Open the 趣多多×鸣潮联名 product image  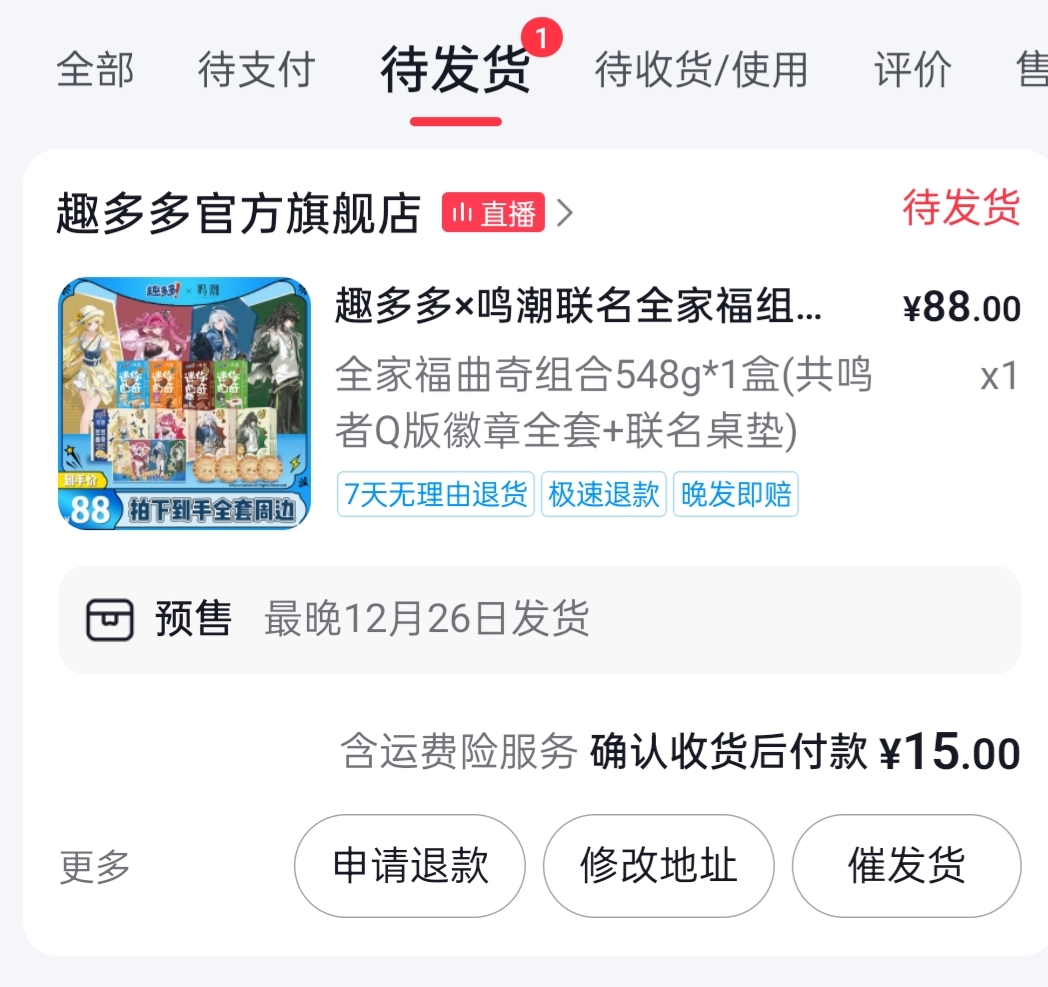point(184,403)
